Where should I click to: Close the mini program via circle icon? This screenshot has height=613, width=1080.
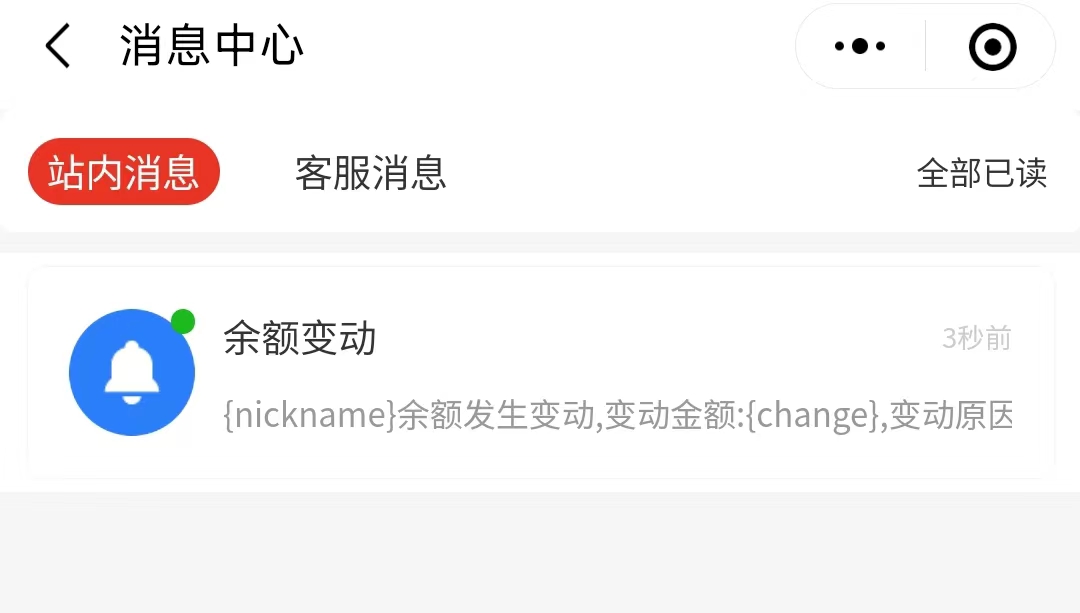click(x=992, y=46)
